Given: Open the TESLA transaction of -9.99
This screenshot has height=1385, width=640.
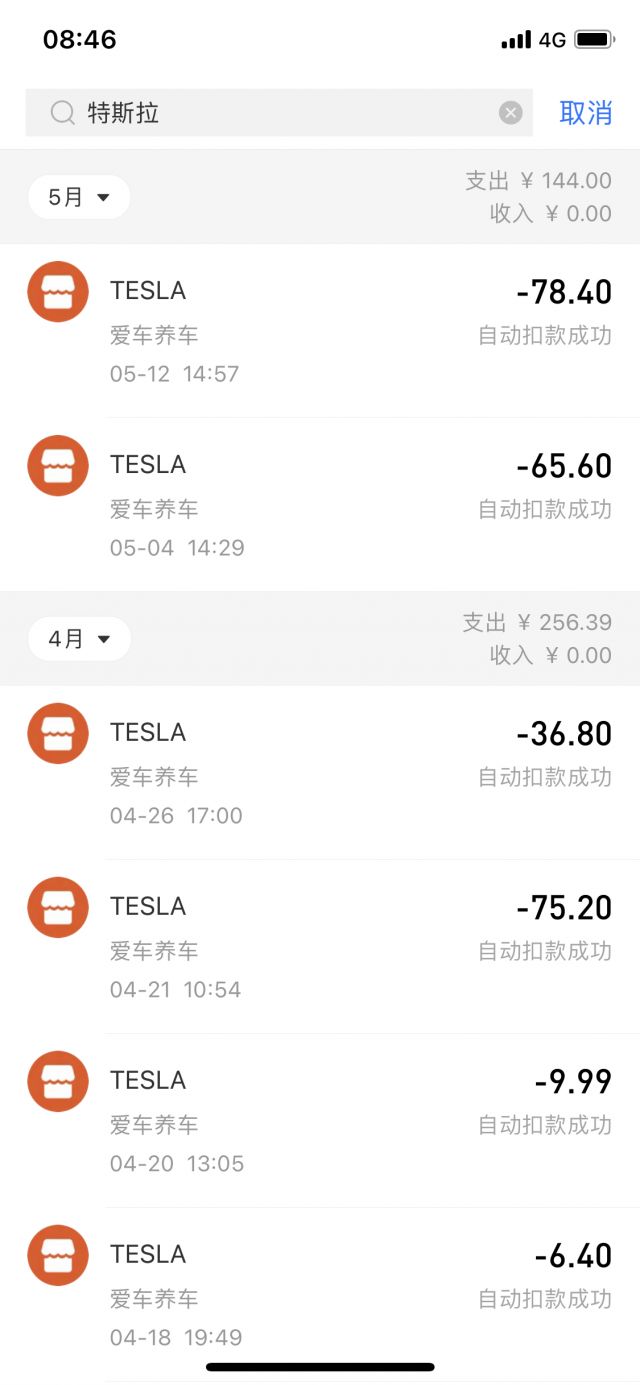Looking at the screenshot, I should pos(320,1121).
